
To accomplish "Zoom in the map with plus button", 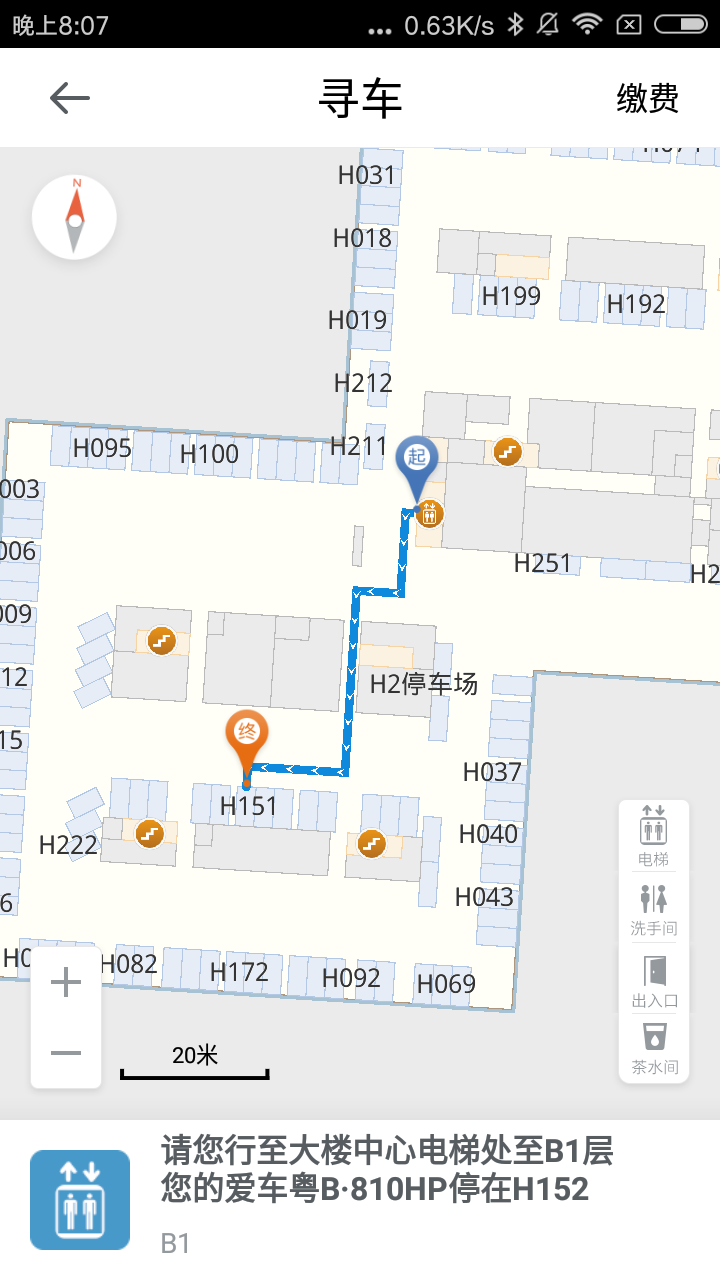I will (x=66, y=983).
